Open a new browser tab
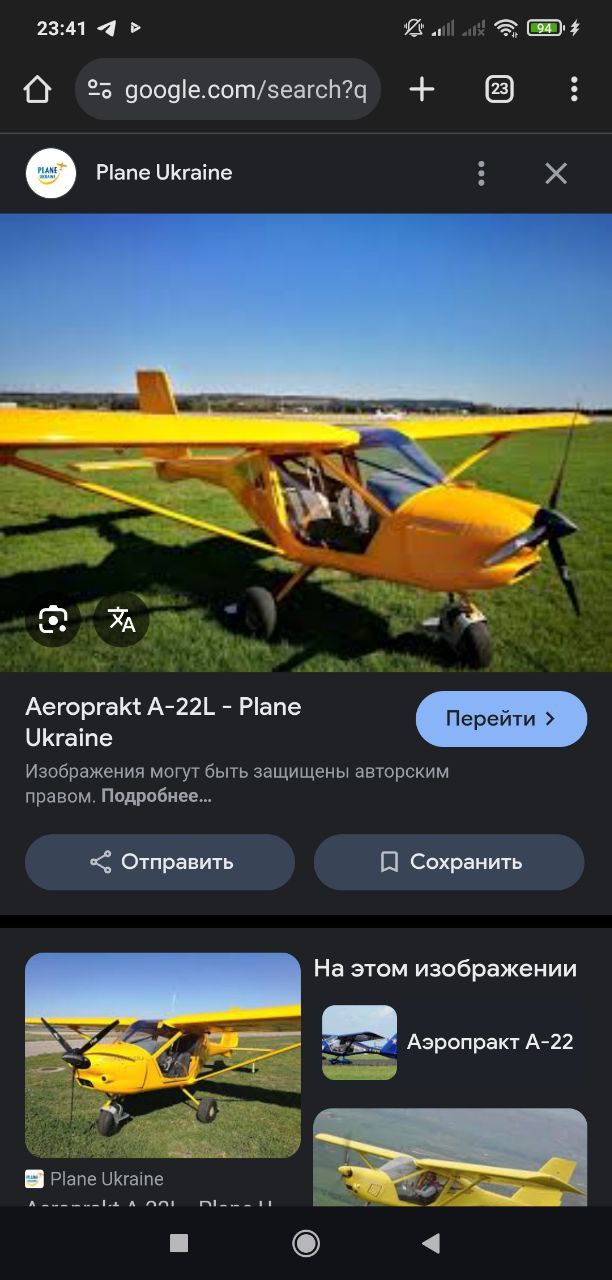The width and height of the screenshot is (612, 1280). 422,90
